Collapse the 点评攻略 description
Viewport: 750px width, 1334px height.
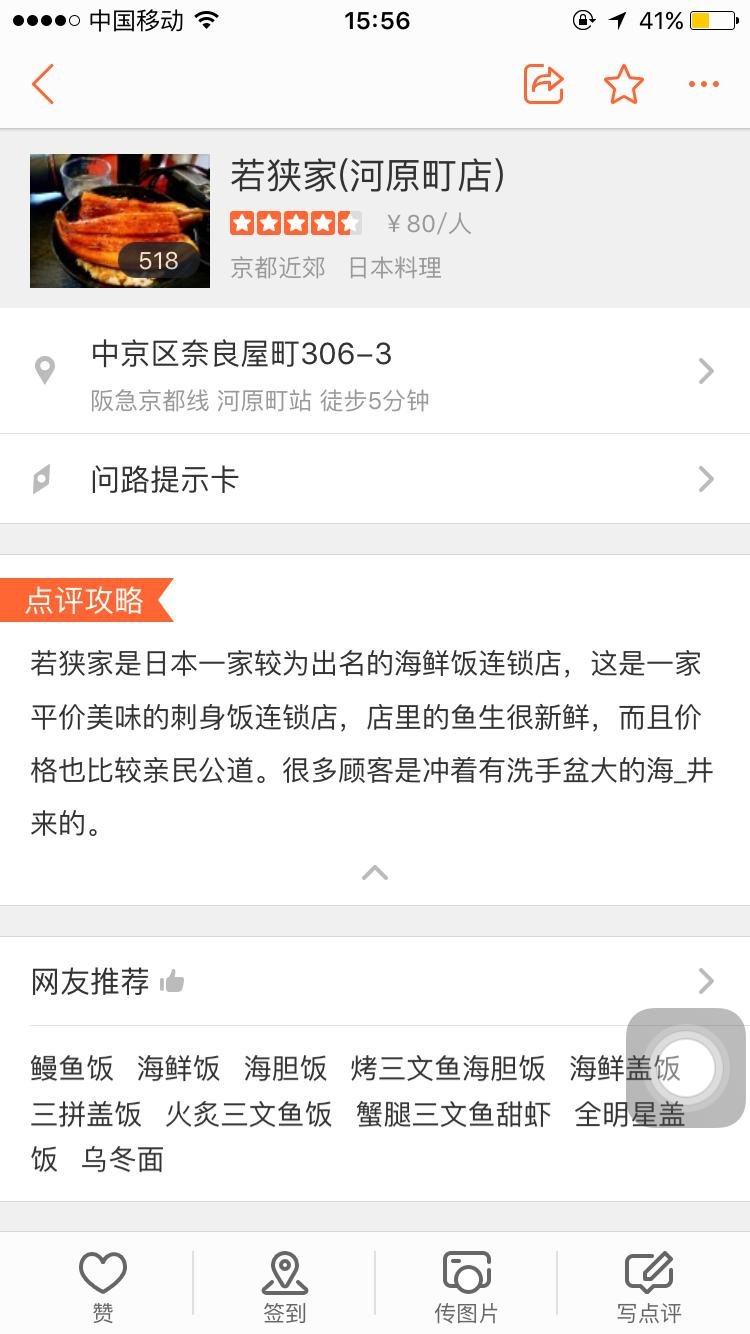tap(374, 873)
